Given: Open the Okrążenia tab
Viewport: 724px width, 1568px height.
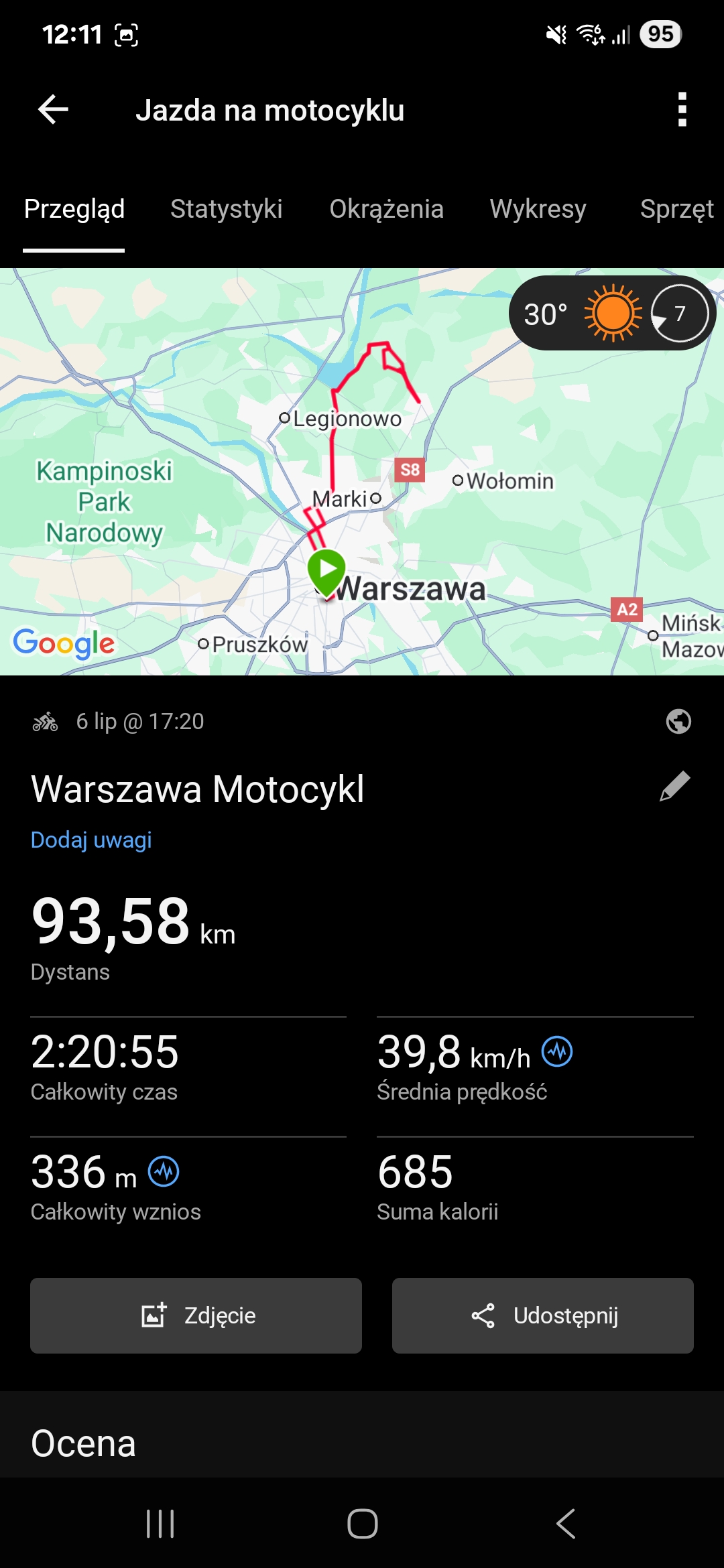Looking at the screenshot, I should point(386,209).
